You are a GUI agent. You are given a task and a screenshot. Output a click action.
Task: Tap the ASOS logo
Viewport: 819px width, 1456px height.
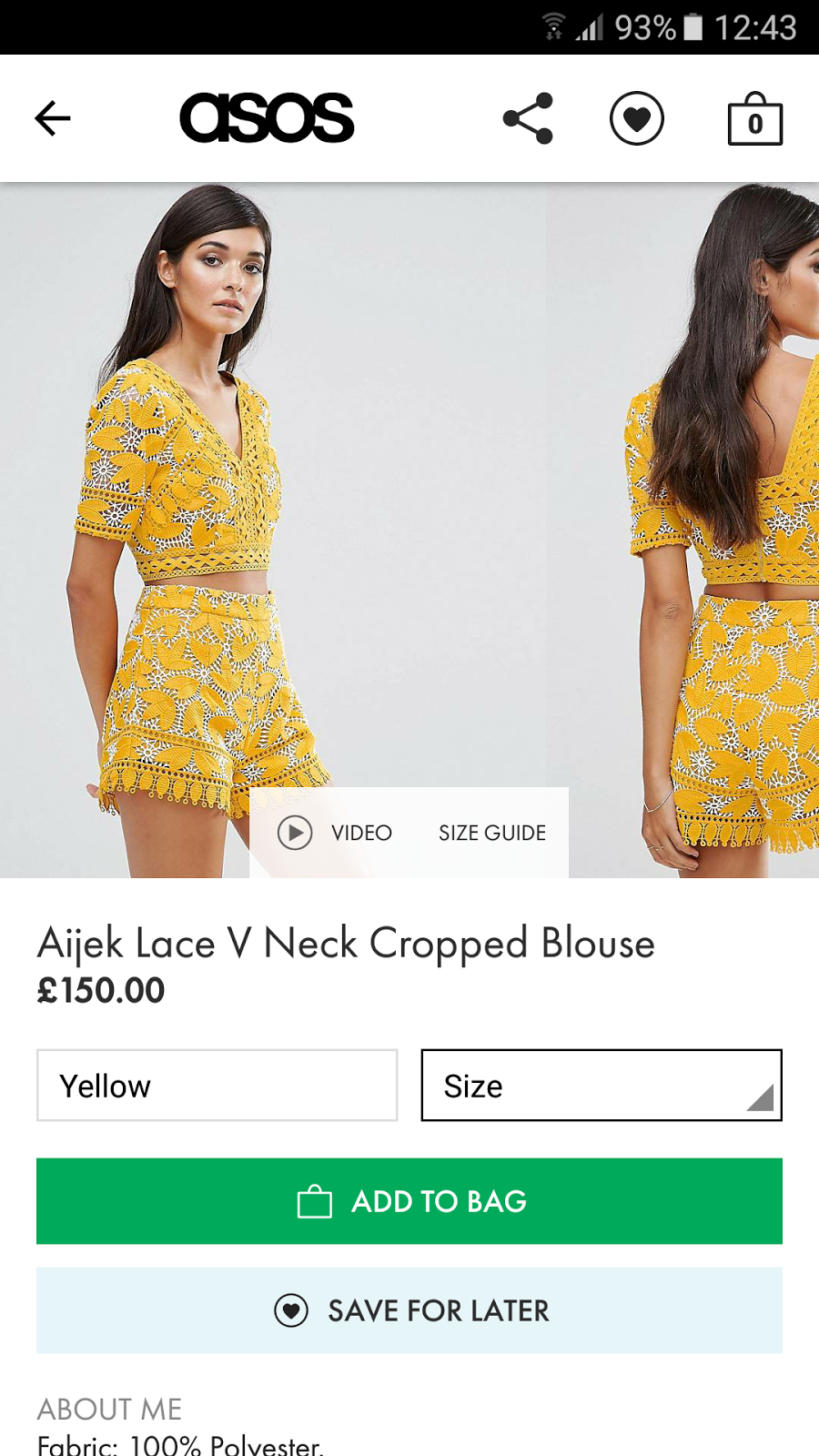pyautogui.click(x=267, y=117)
